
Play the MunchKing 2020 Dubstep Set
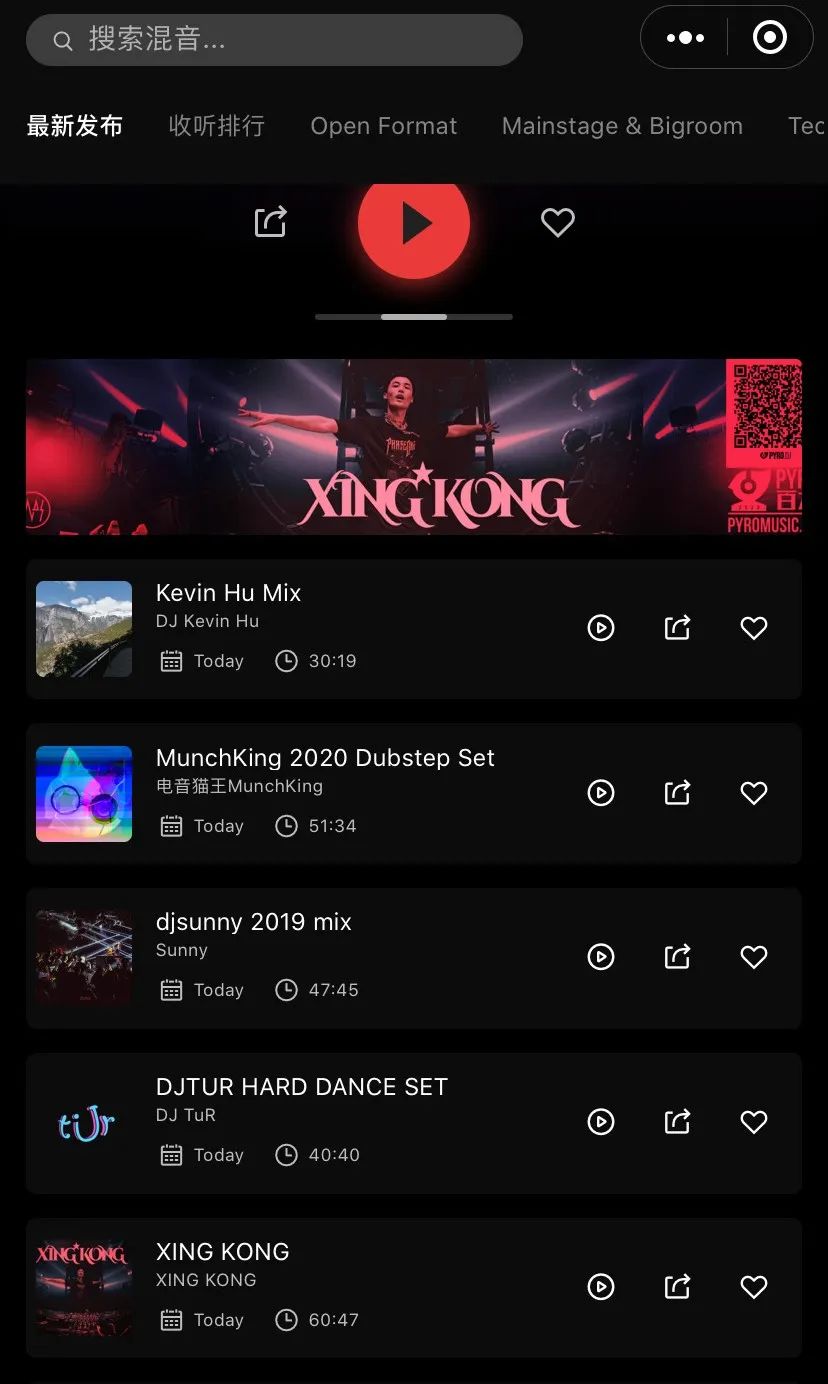point(600,793)
